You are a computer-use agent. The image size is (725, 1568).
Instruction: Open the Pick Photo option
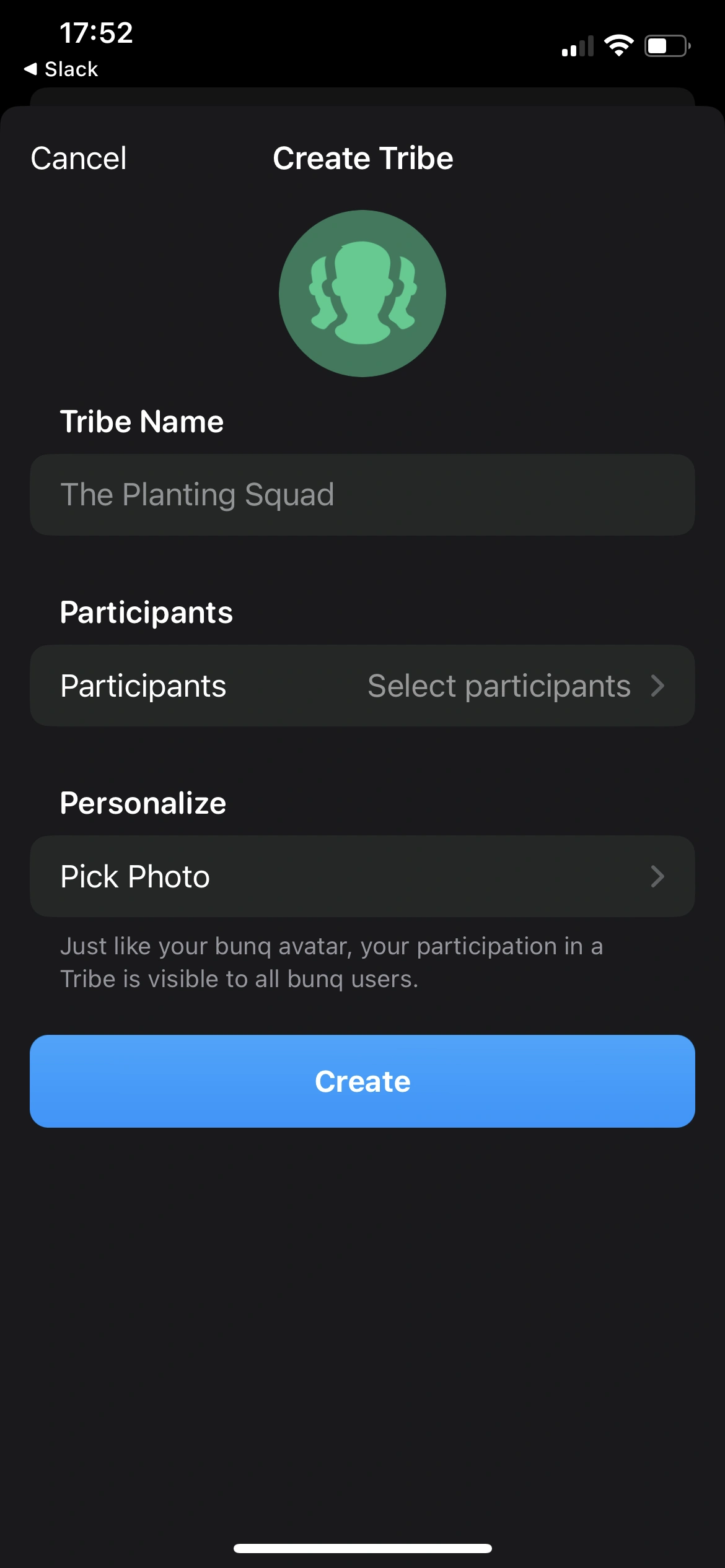pyautogui.click(x=362, y=876)
